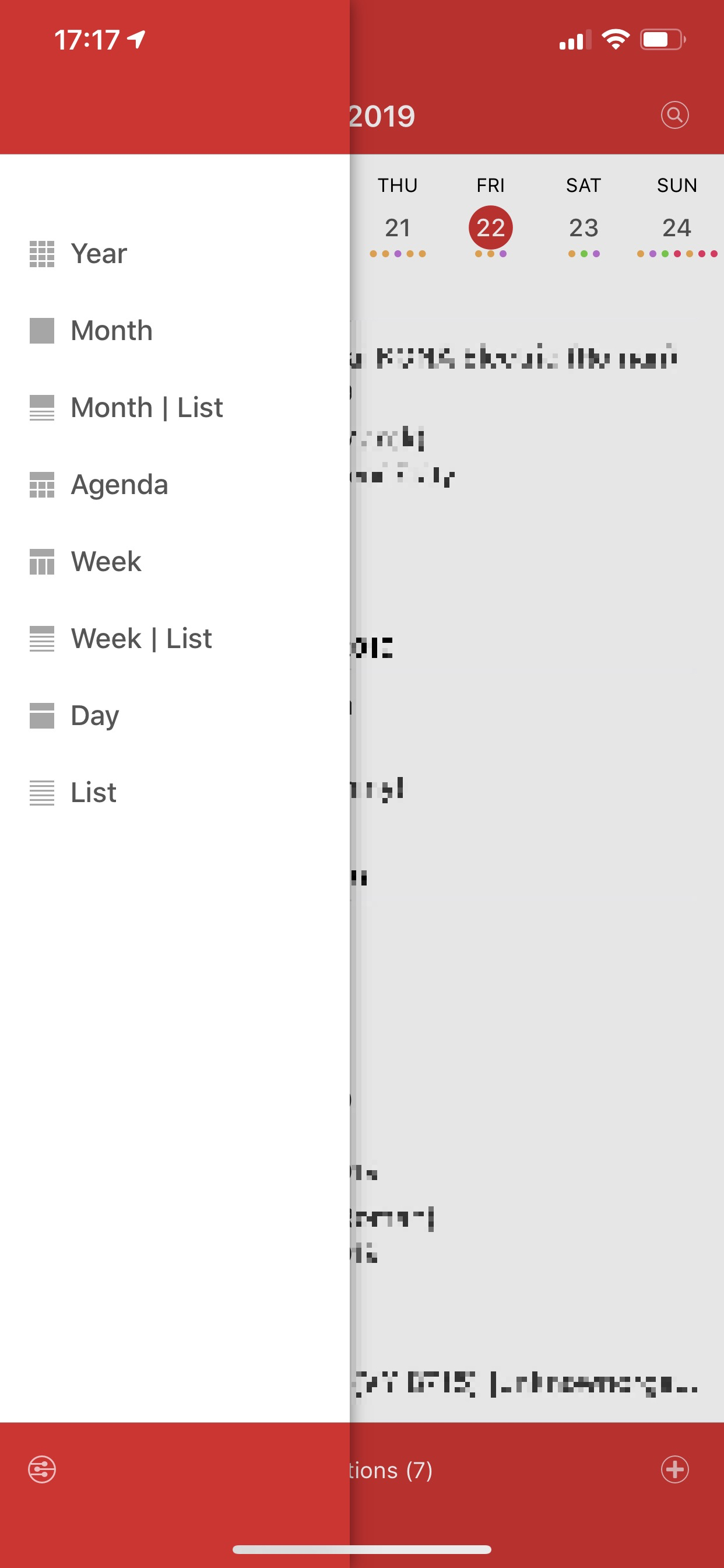Tap Friday 22 date circle
This screenshot has height=1568, width=724.
(x=490, y=228)
